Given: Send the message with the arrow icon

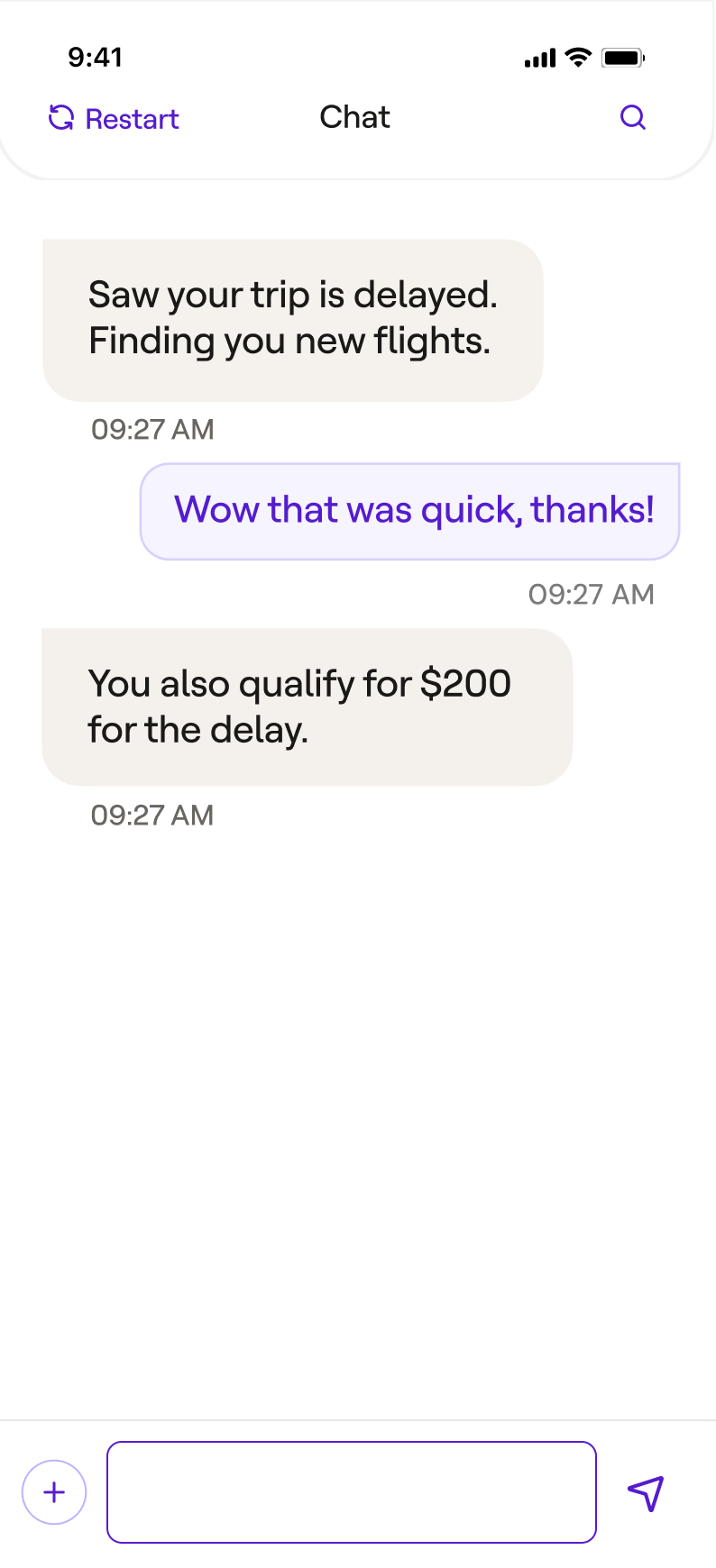Looking at the screenshot, I should pos(646,1492).
